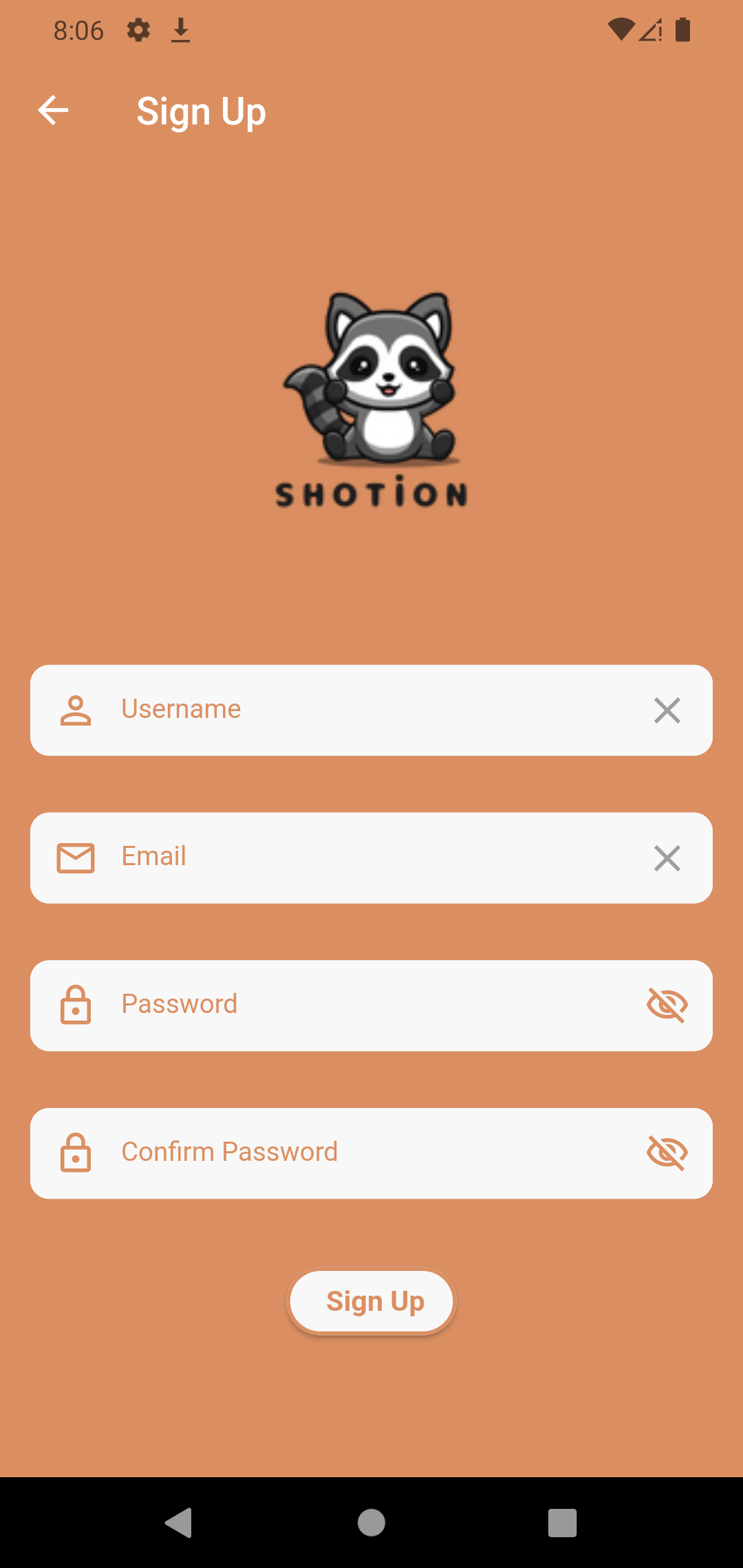Show the Password field's text
Screen dimensions: 743x1568
(x=667, y=1005)
